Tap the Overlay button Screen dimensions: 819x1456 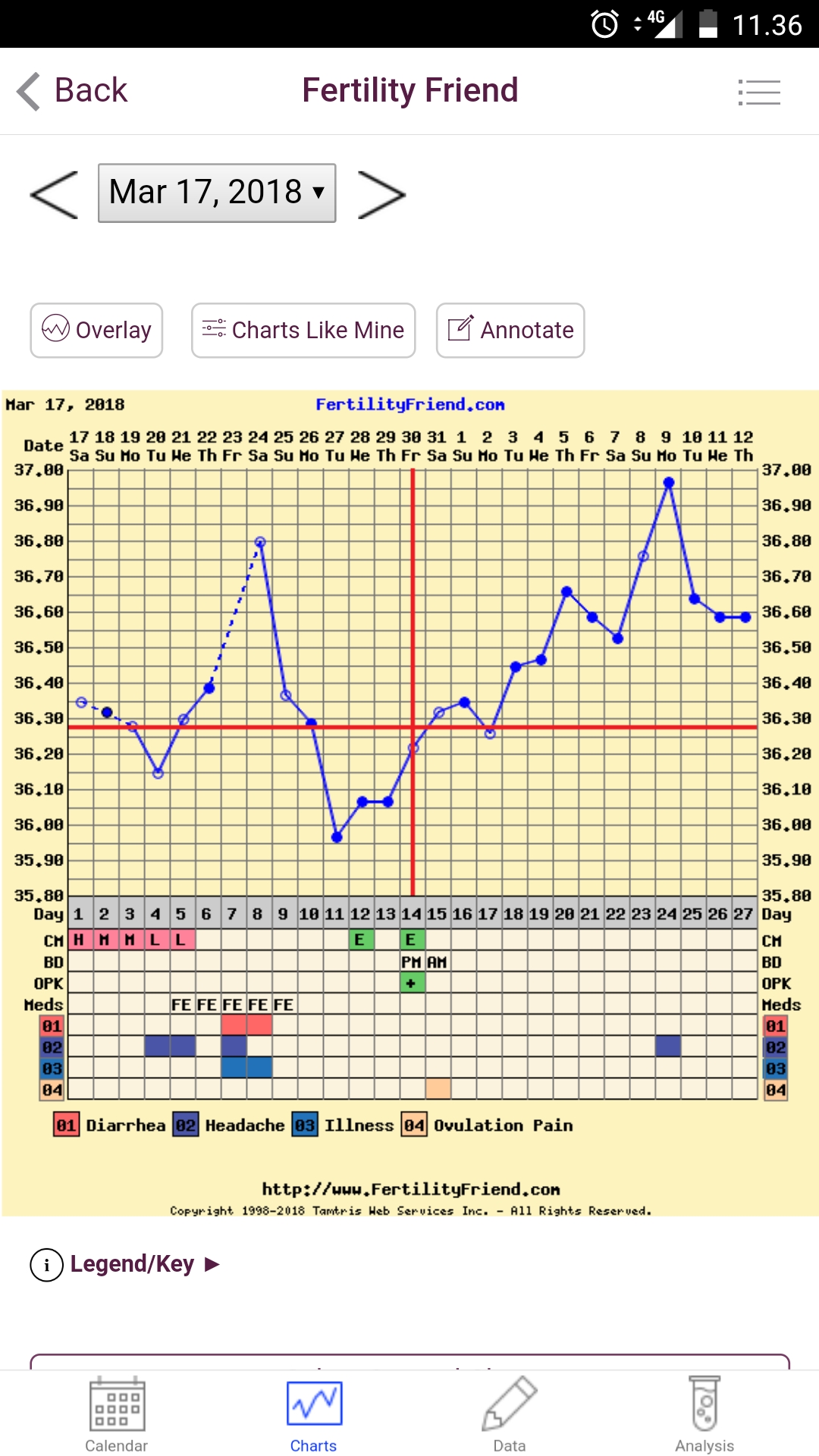[x=96, y=330]
